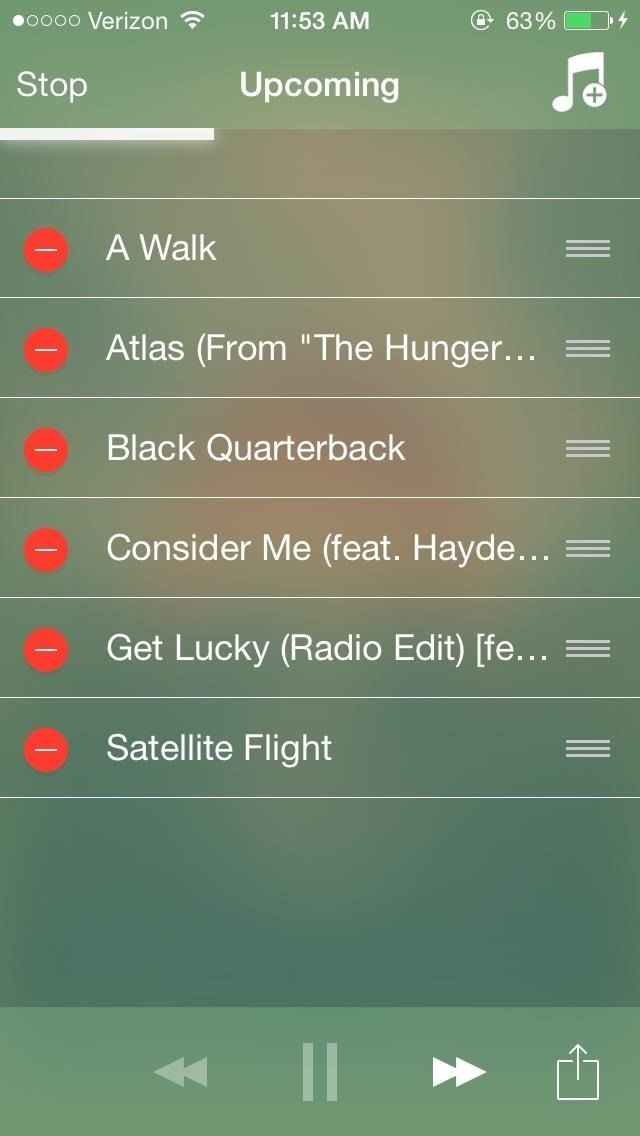Remove Get Lucky (Radio Edit) track
Viewport: 640px width, 1136px height.
coord(46,649)
